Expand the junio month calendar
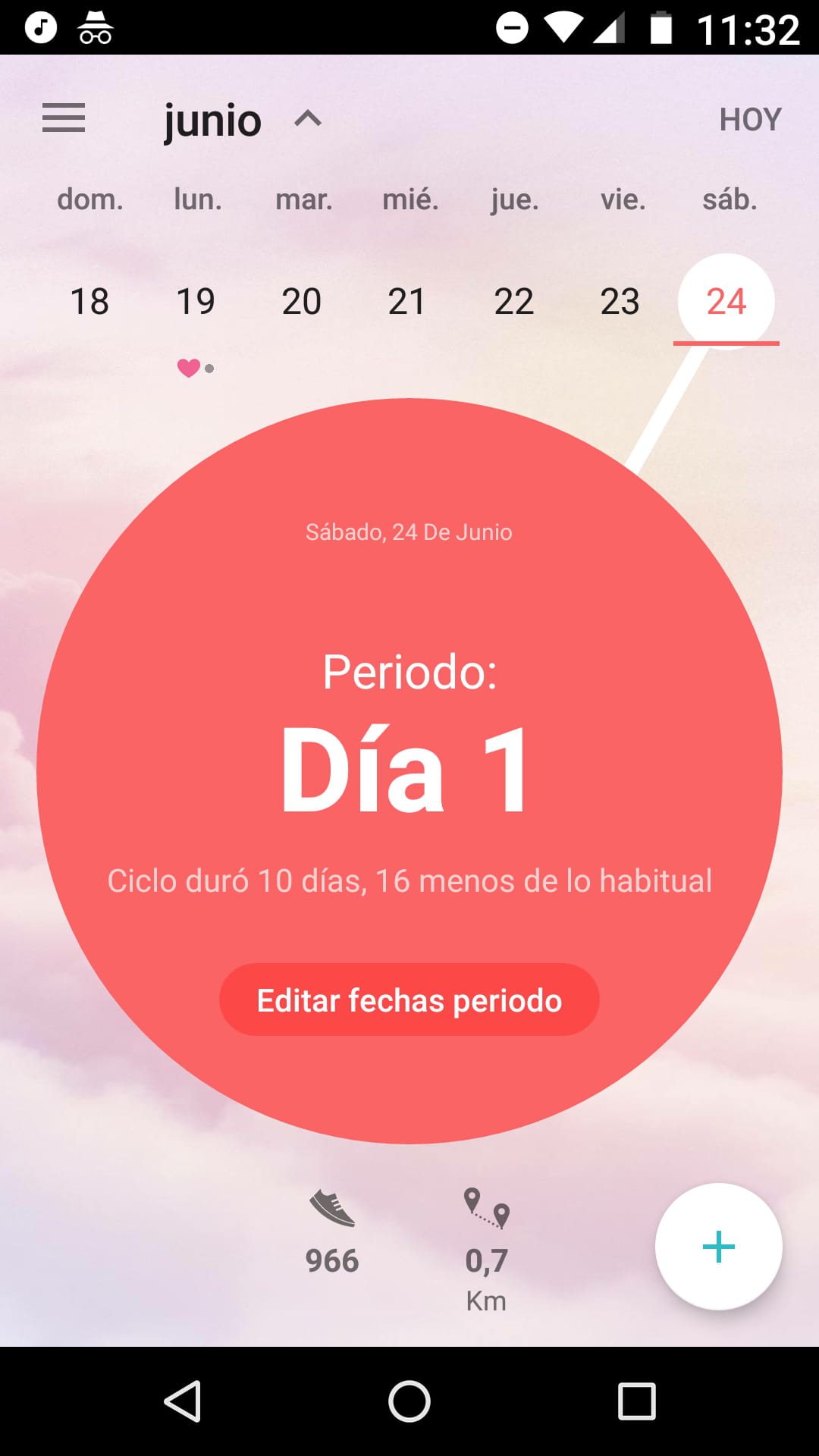 pyautogui.click(x=243, y=120)
